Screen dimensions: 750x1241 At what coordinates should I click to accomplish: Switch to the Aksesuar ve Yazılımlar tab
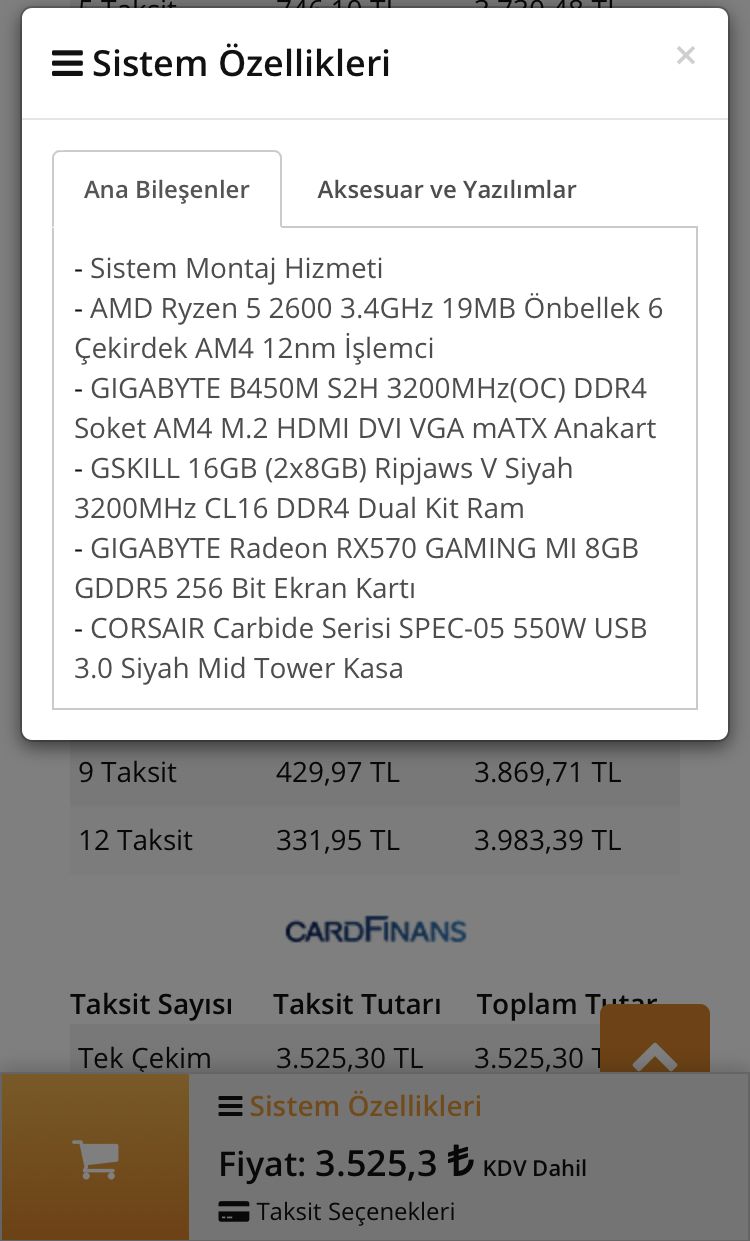pos(446,190)
